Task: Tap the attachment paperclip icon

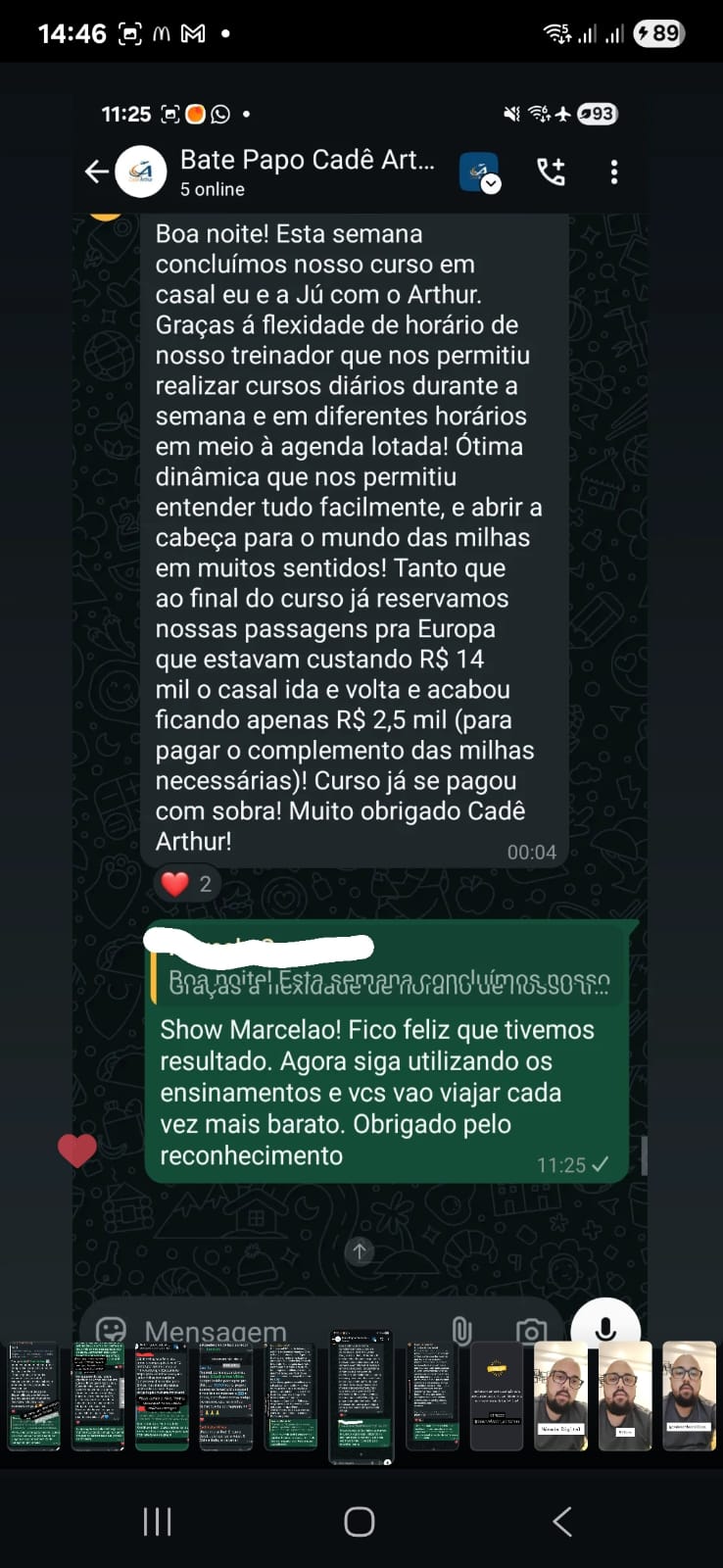Action: coord(460,1329)
